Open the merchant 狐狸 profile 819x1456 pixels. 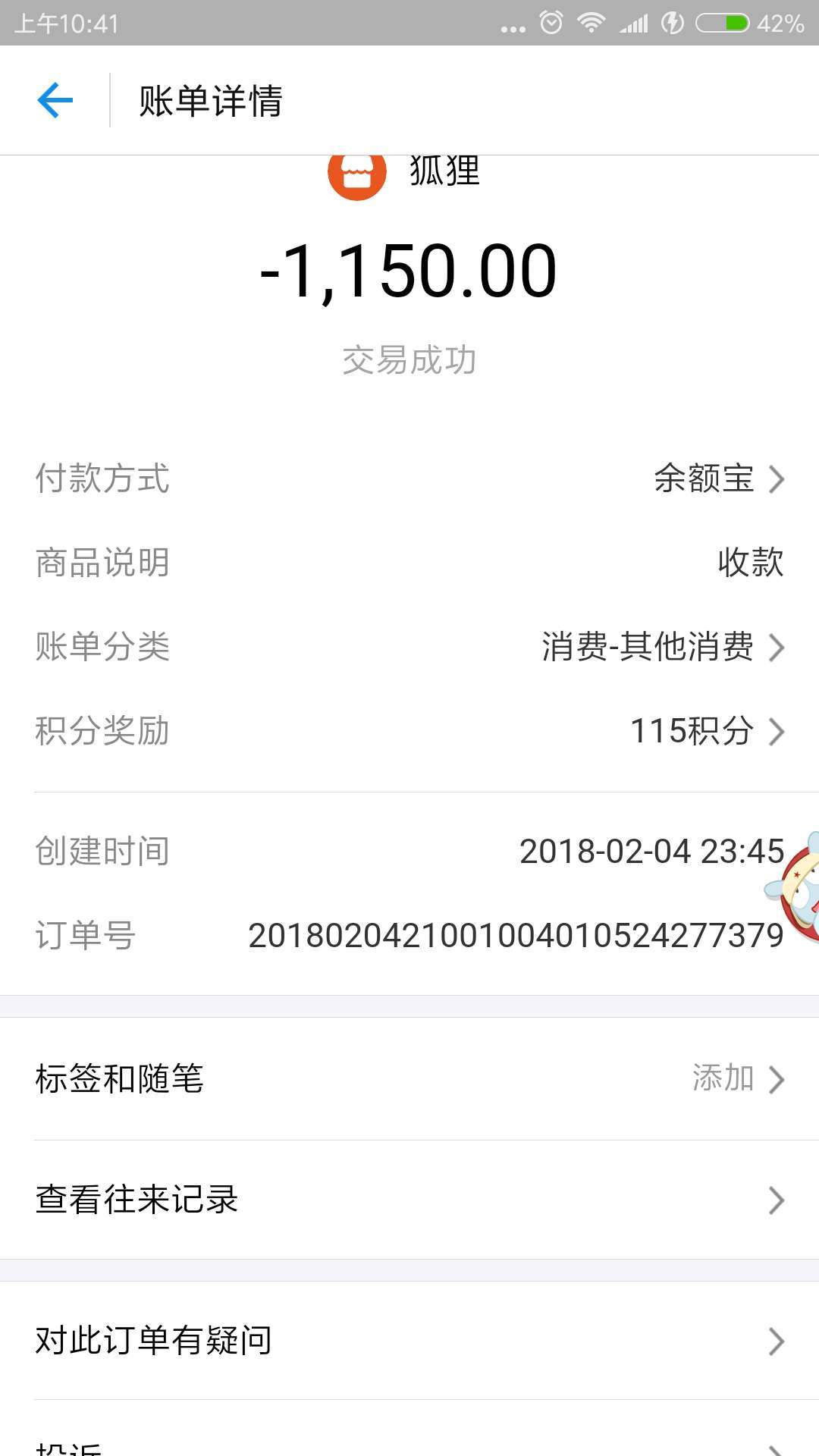[404, 172]
